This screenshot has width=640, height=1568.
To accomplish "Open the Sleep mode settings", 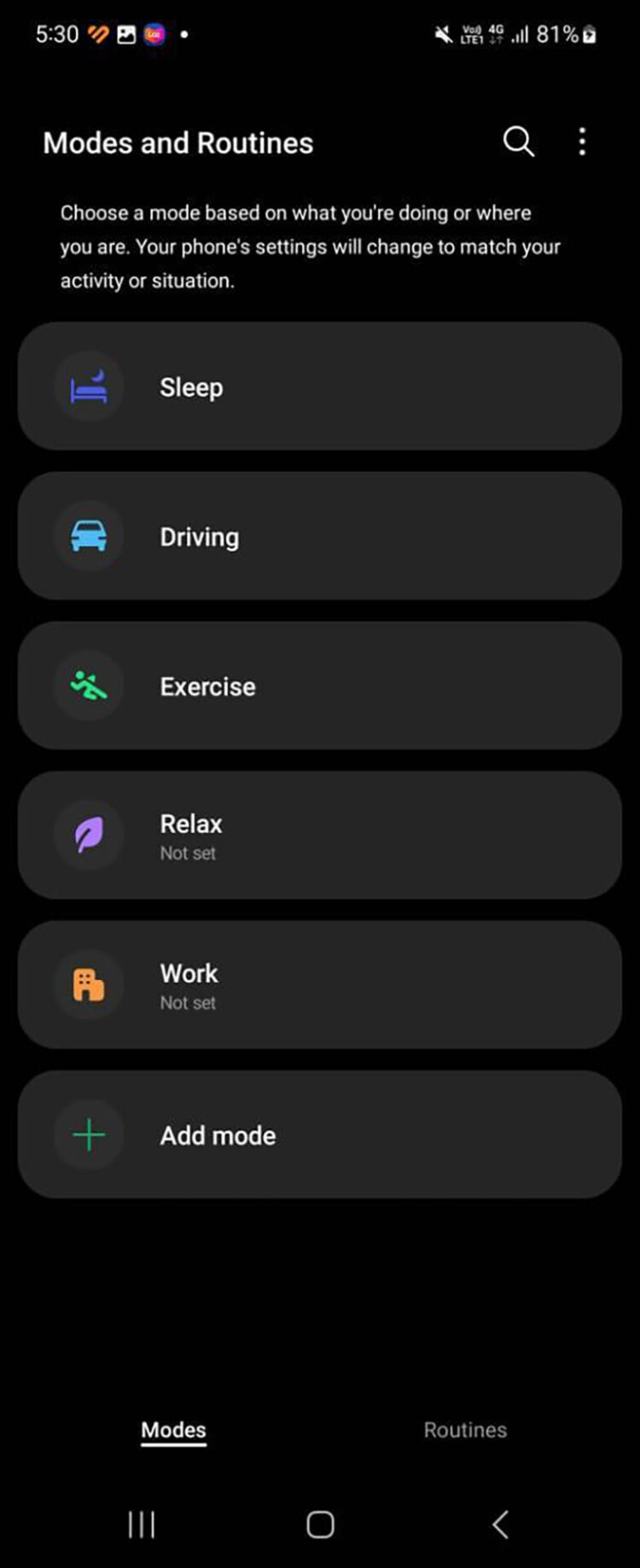I will click(320, 386).
